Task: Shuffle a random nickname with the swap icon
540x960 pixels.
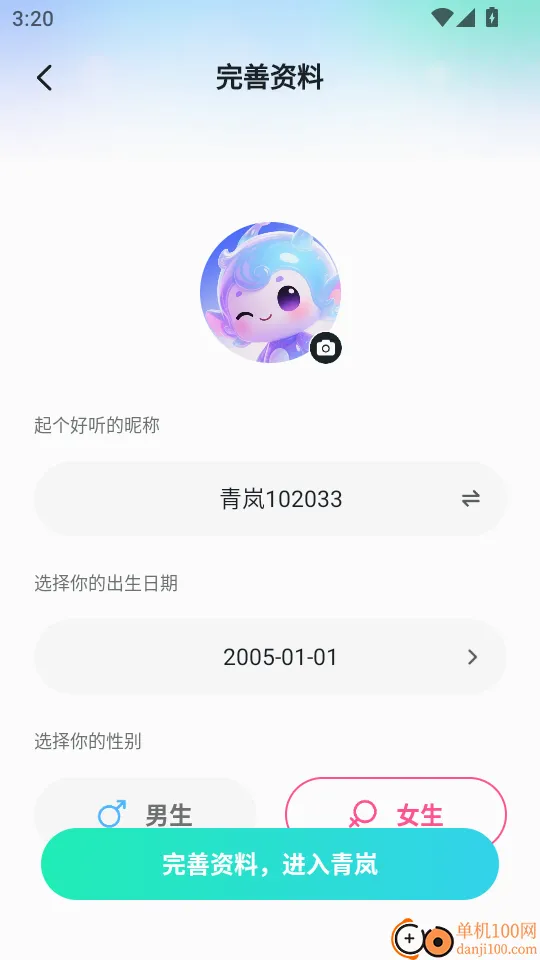Action: pyautogui.click(x=470, y=499)
